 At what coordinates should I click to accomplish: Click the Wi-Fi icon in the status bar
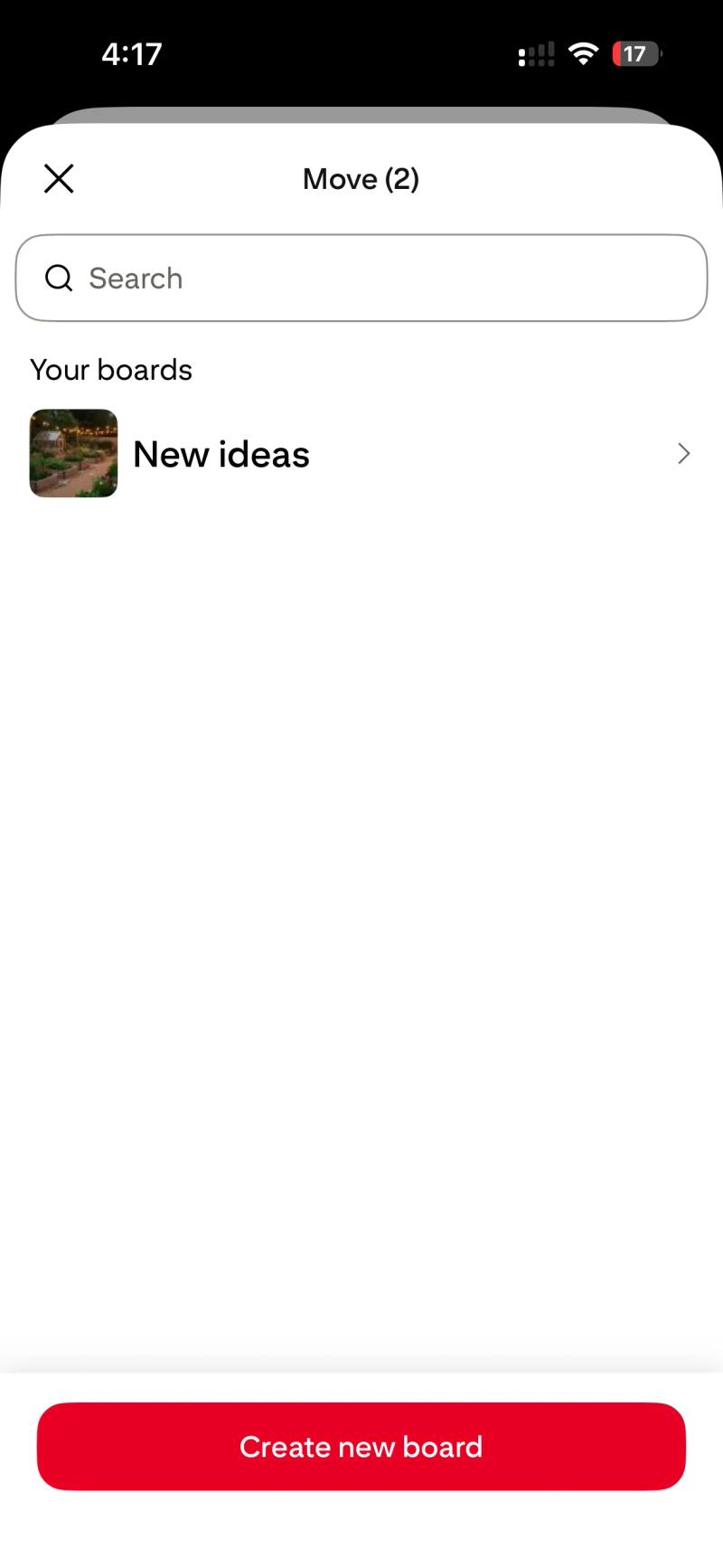[x=584, y=53]
